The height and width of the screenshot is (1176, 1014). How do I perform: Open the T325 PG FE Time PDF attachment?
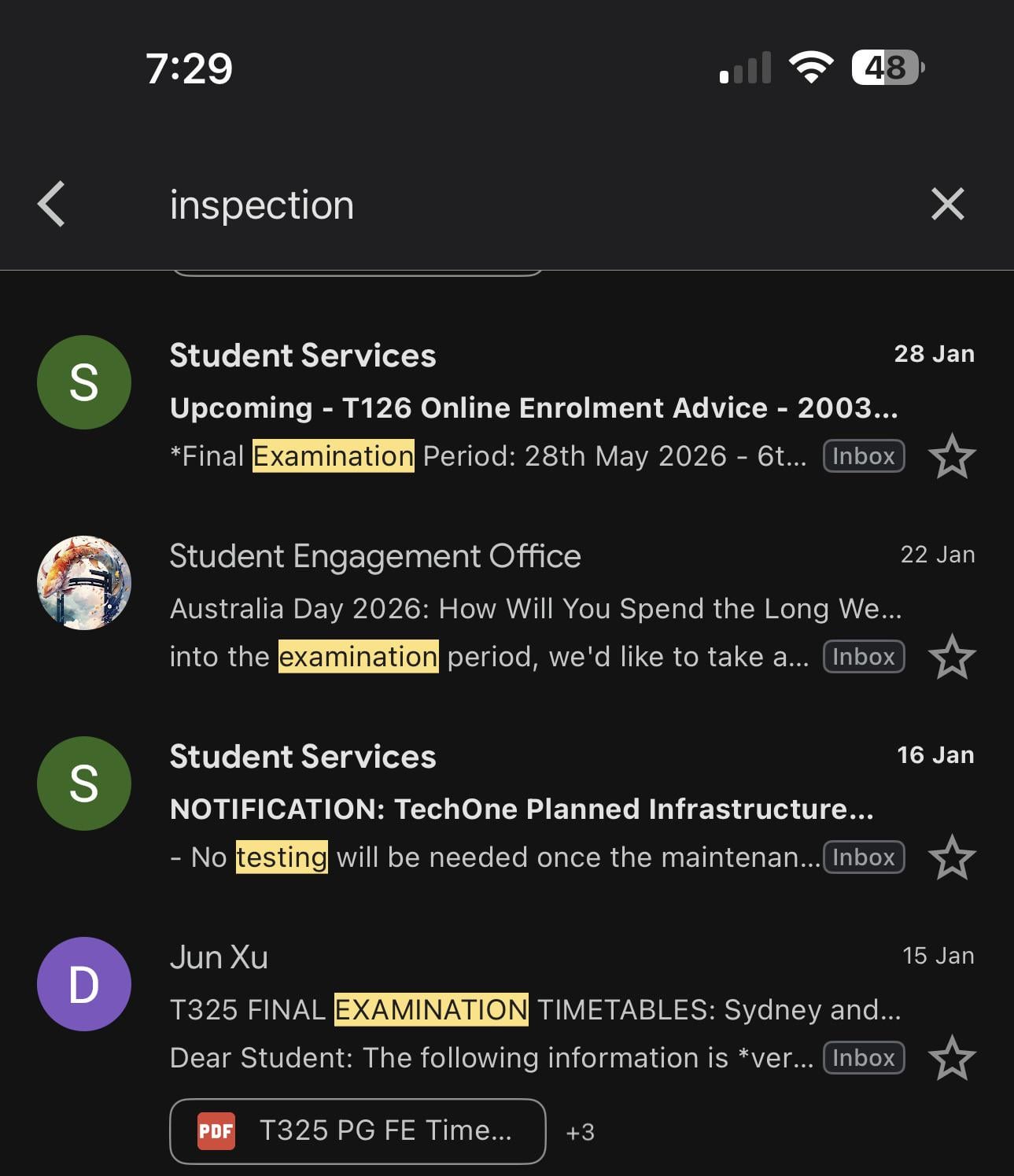357,1130
